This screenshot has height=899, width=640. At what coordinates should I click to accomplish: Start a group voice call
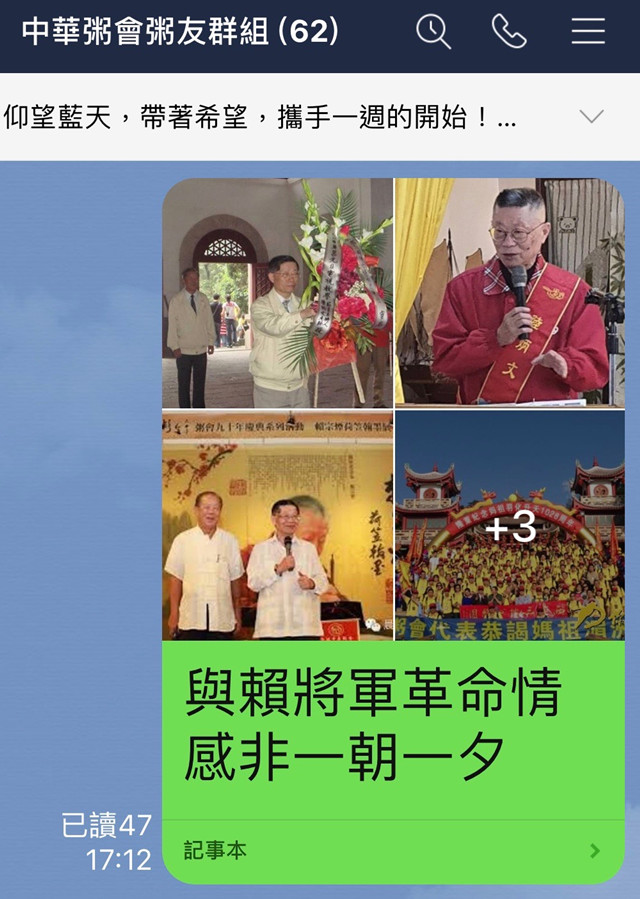[x=509, y=32]
